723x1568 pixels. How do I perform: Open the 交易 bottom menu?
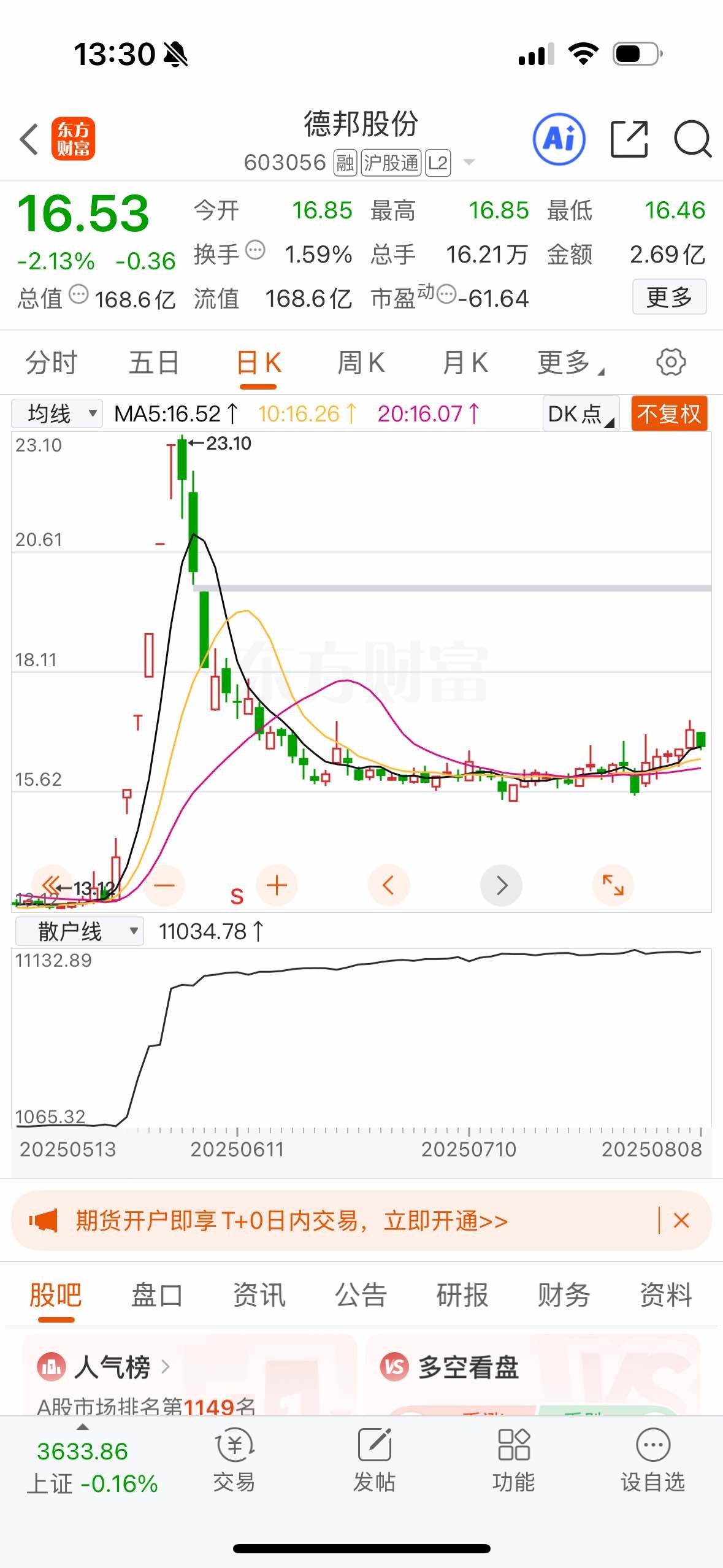click(x=234, y=1460)
